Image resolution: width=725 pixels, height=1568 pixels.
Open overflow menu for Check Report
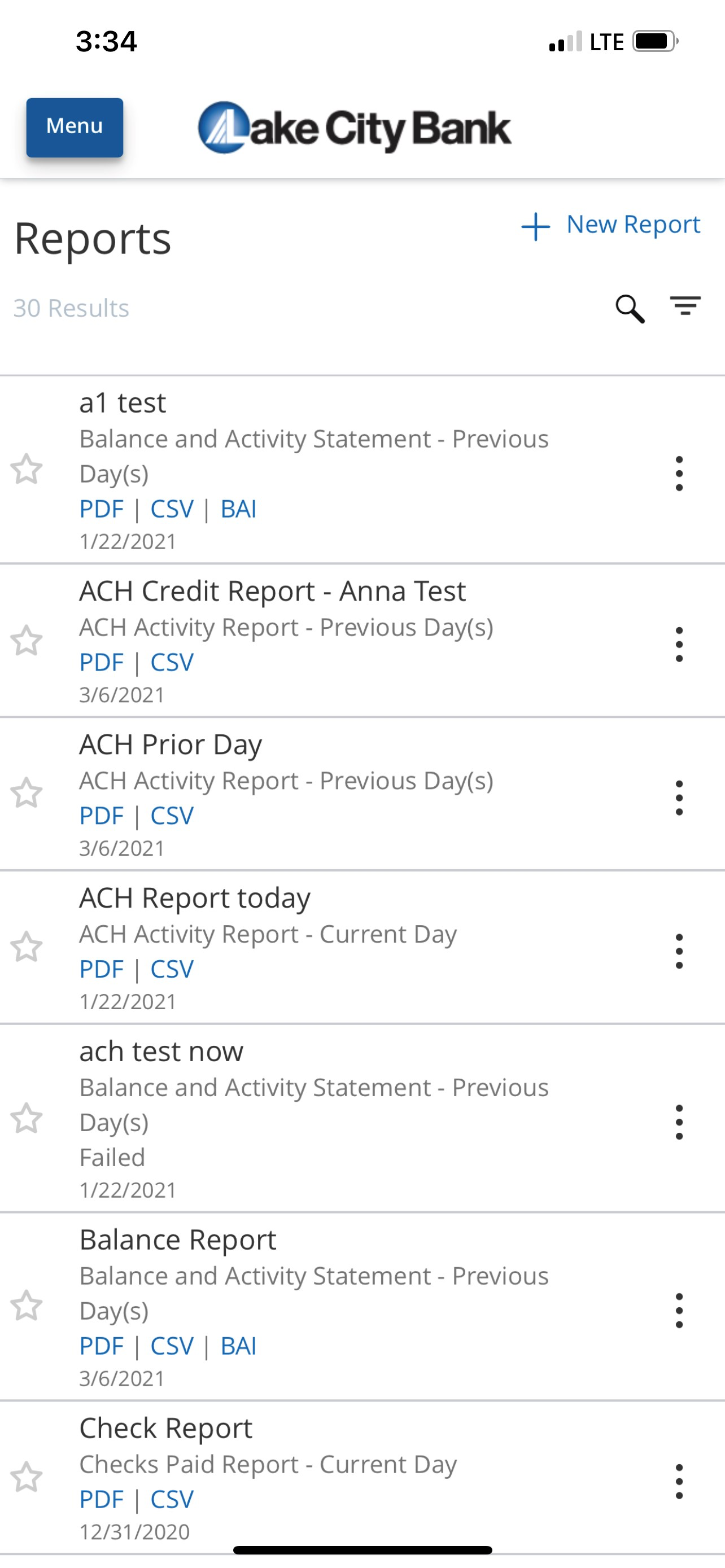point(679,1482)
